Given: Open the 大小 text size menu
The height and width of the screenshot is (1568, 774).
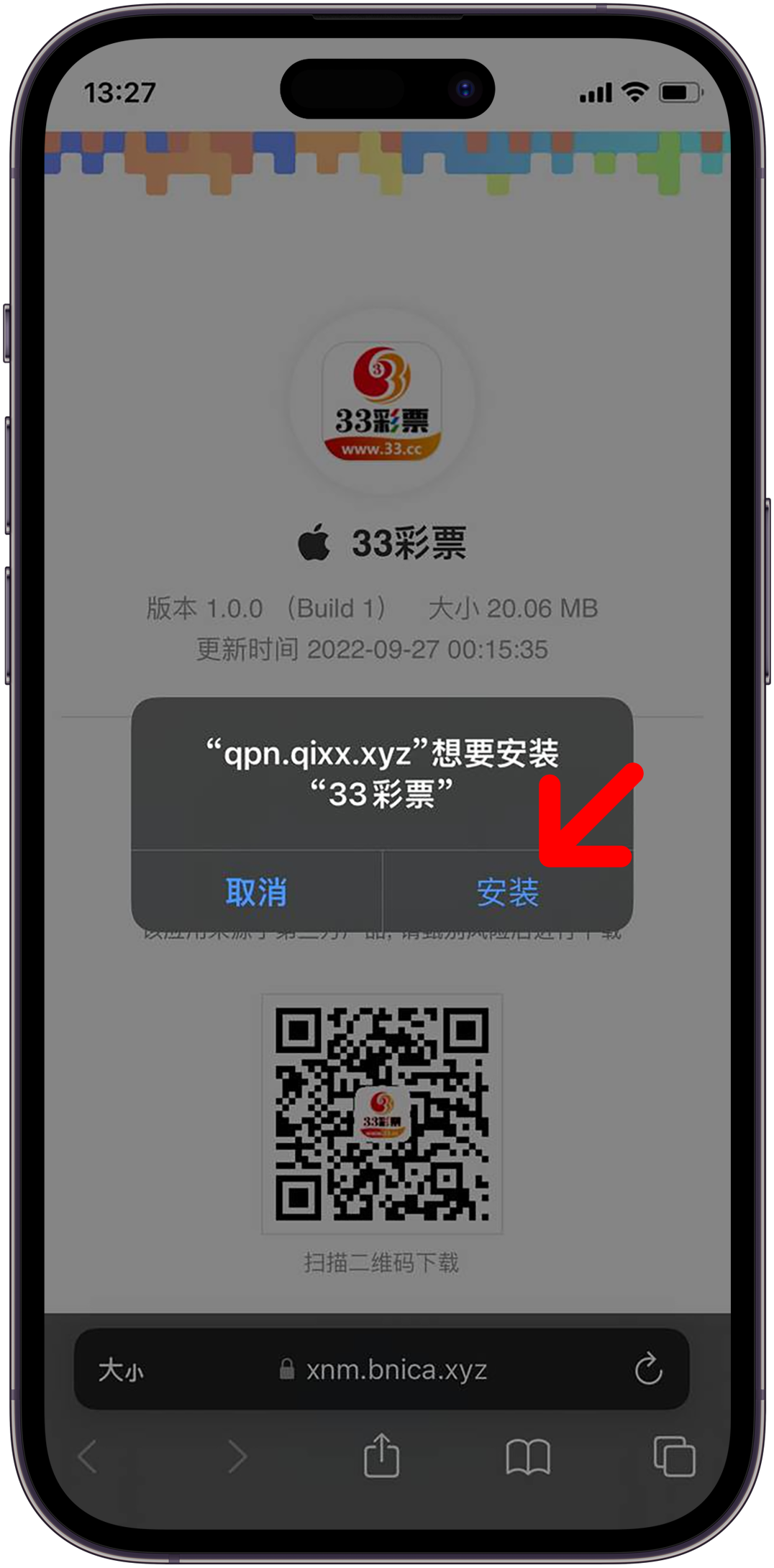Looking at the screenshot, I should (x=120, y=1370).
